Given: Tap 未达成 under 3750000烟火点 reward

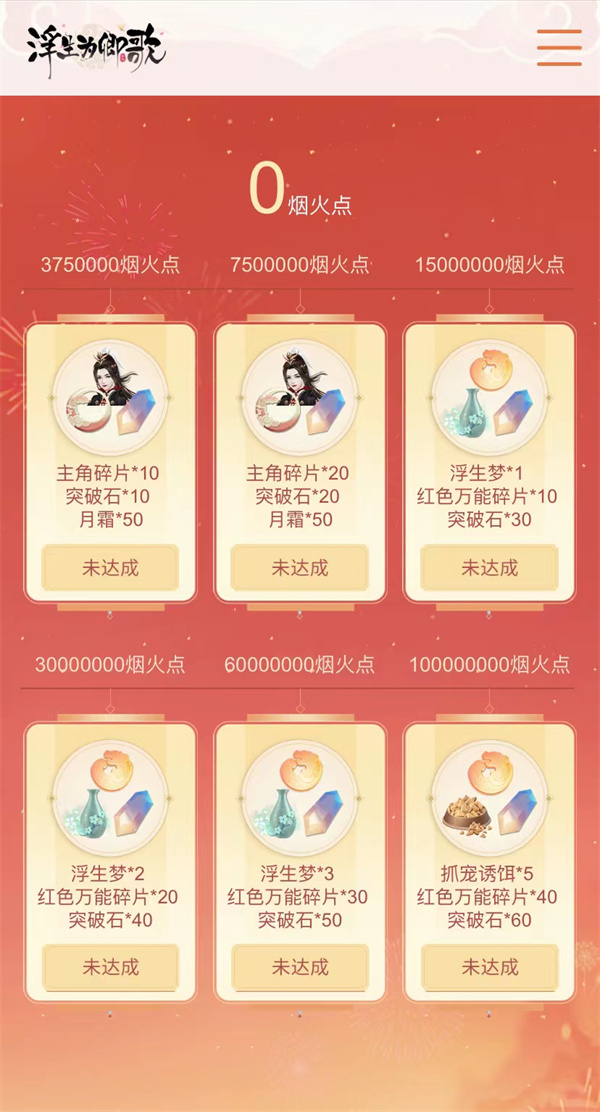Looking at the screenshot, I should coord(110,568).
